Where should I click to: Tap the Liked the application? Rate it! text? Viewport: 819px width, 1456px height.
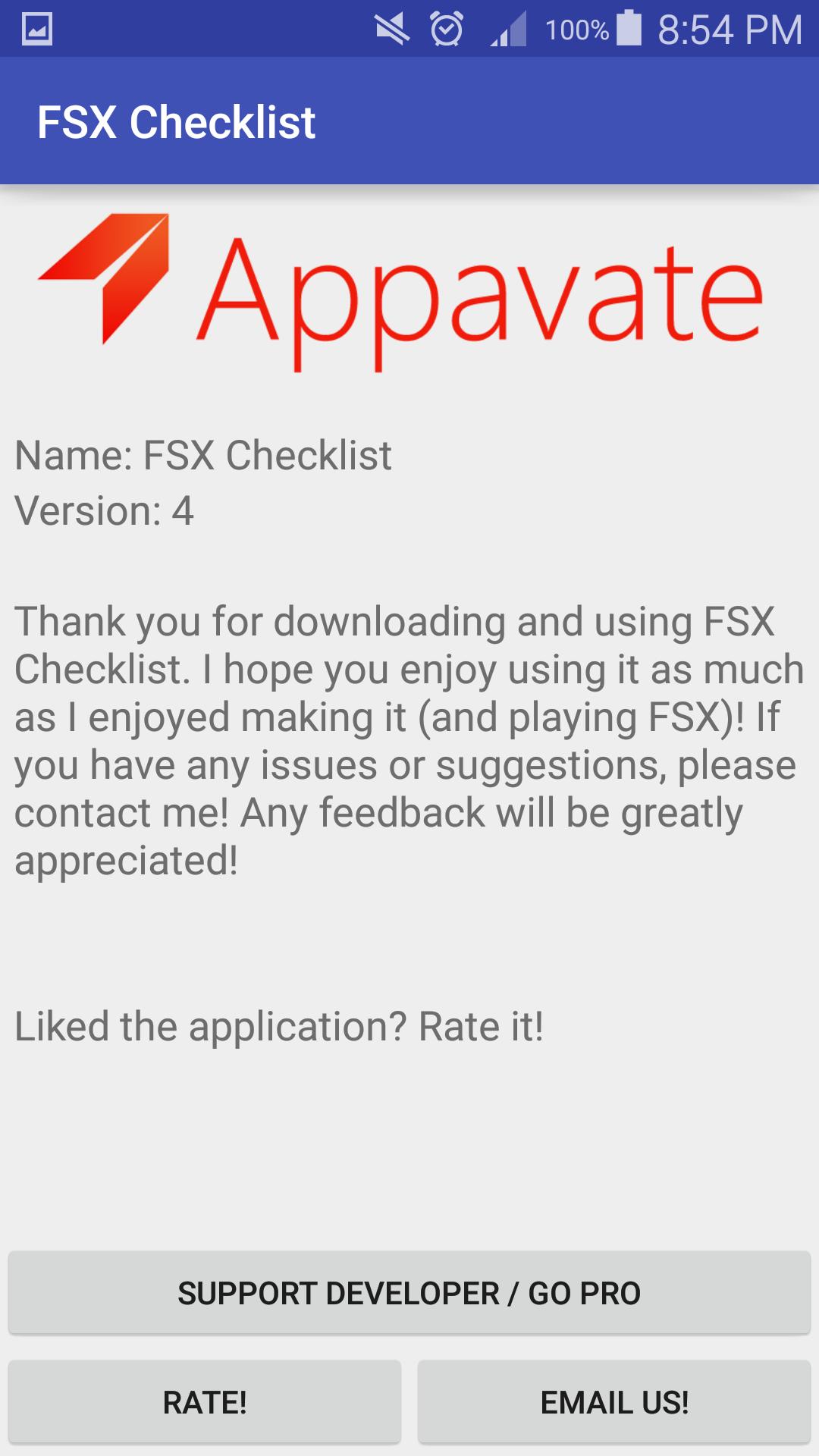278,1026
